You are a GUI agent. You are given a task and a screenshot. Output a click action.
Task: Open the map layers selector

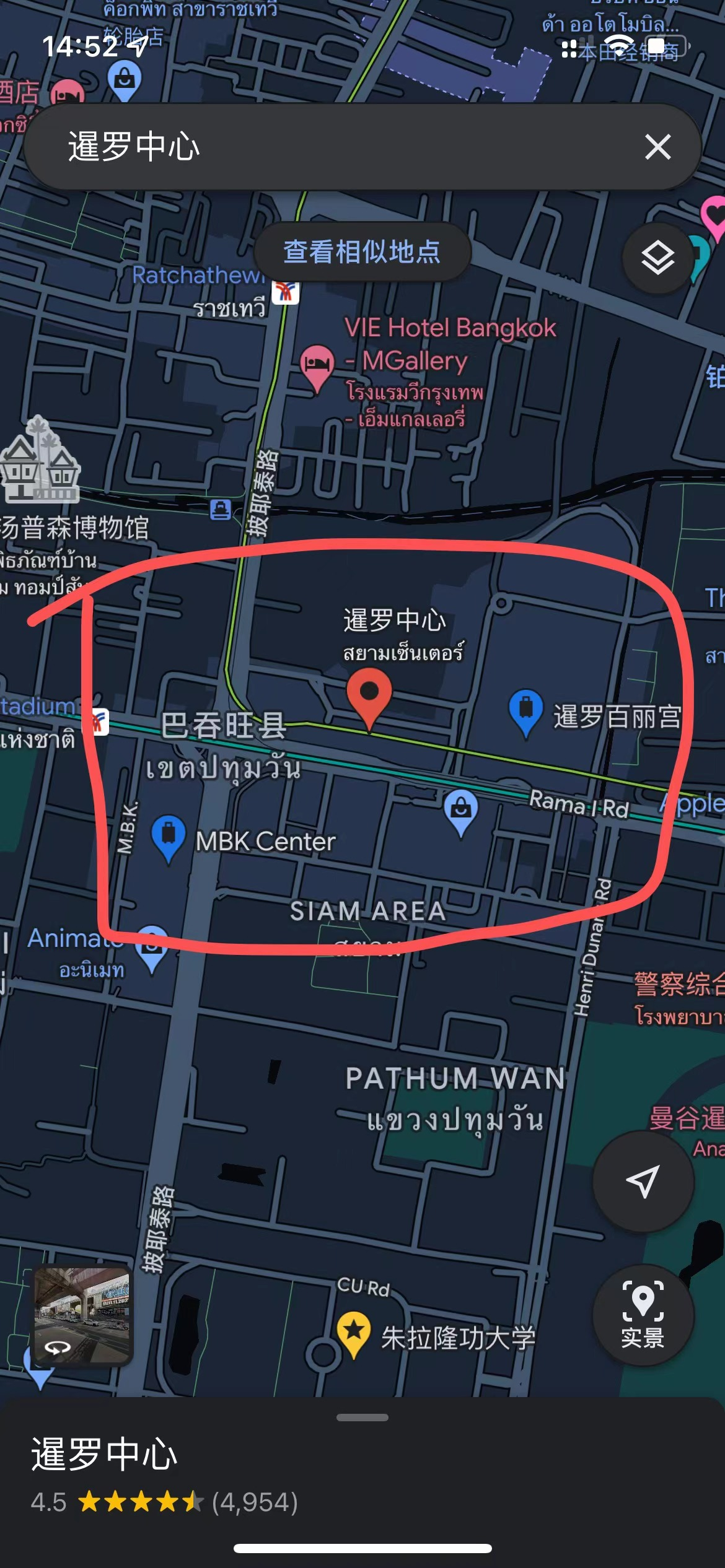pyautogui.click(x=657, y=258)
